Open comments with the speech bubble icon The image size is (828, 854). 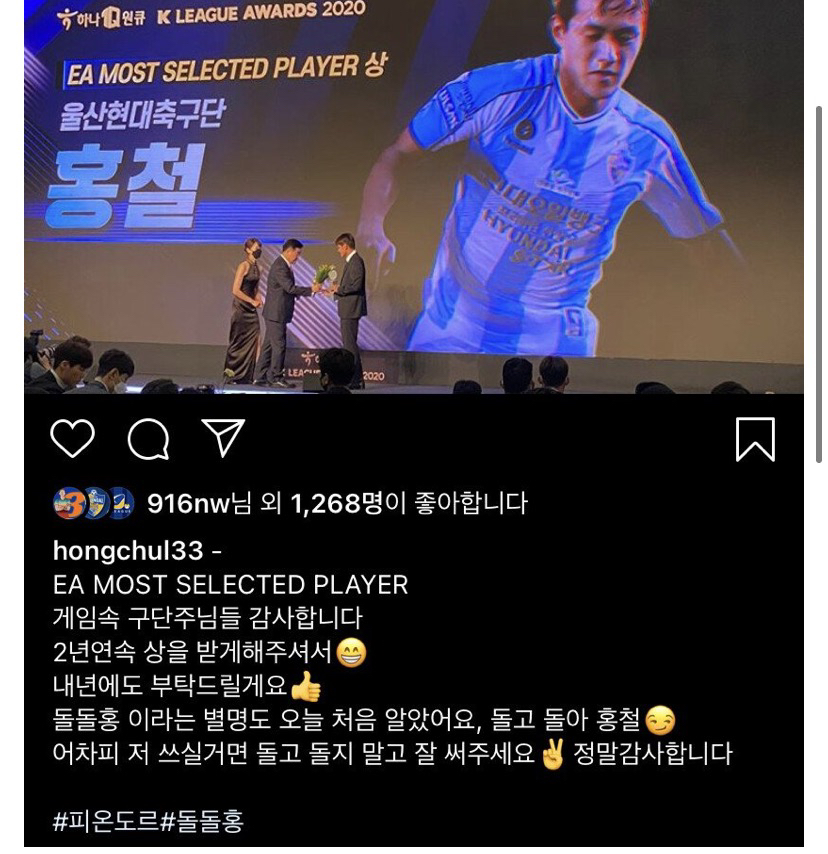click(148, 439)
